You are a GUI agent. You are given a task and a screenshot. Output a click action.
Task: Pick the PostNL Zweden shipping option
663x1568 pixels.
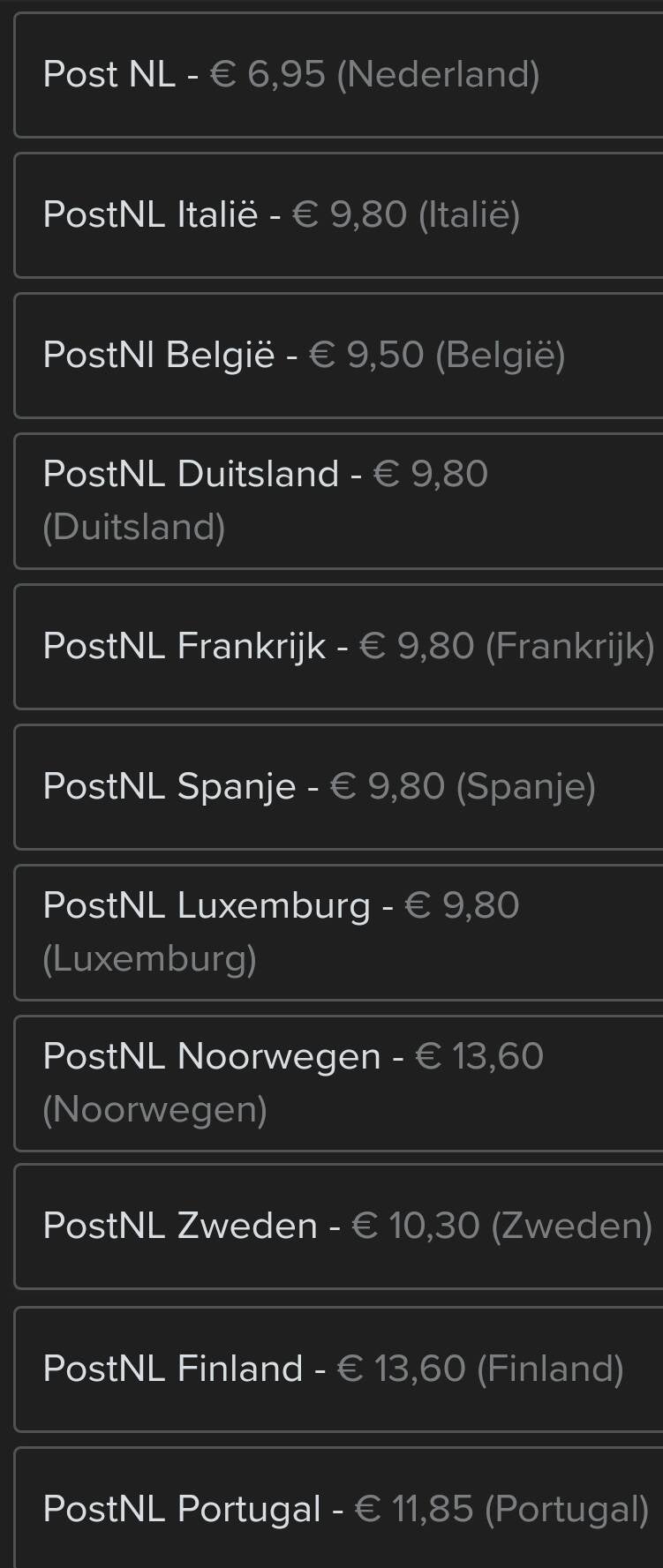(x=339, y=1227)
